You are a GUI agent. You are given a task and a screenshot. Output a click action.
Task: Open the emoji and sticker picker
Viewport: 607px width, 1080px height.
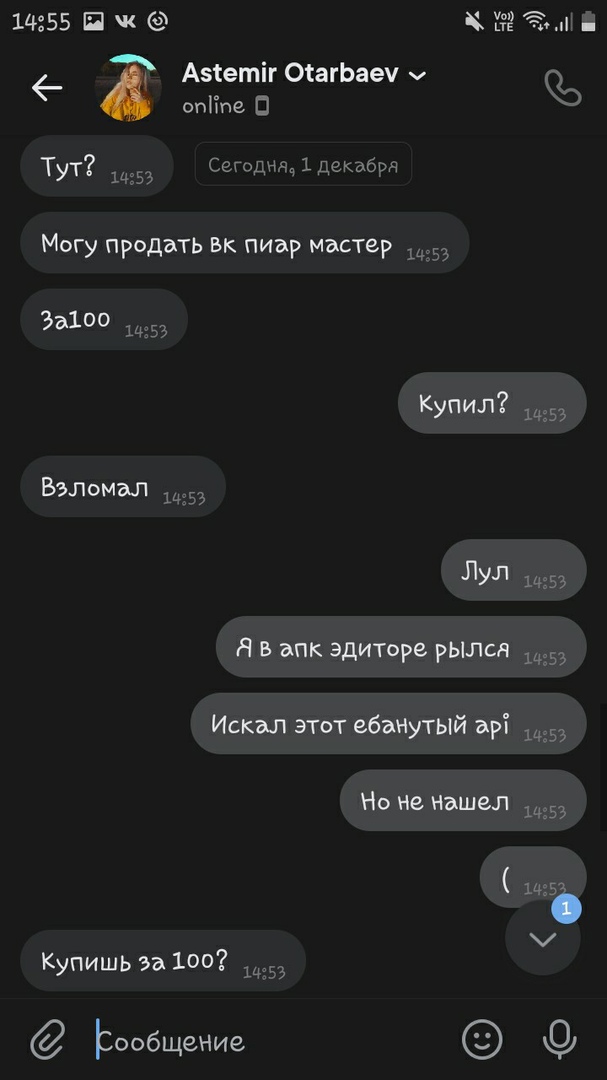[x=482, y=1040]
